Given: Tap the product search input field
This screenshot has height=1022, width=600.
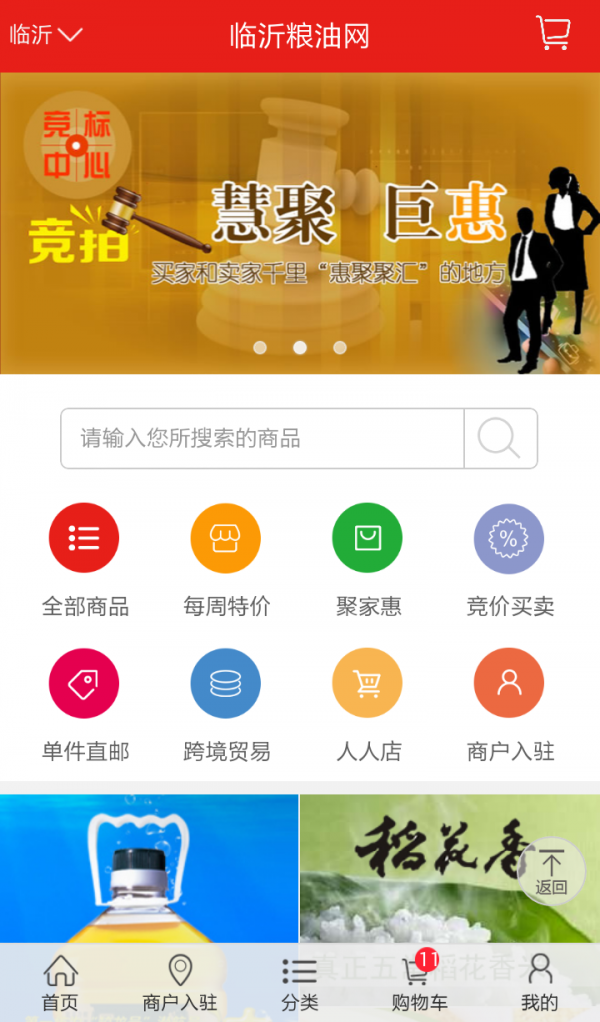Looking at the screenshot, I should [x=262, y=438].
